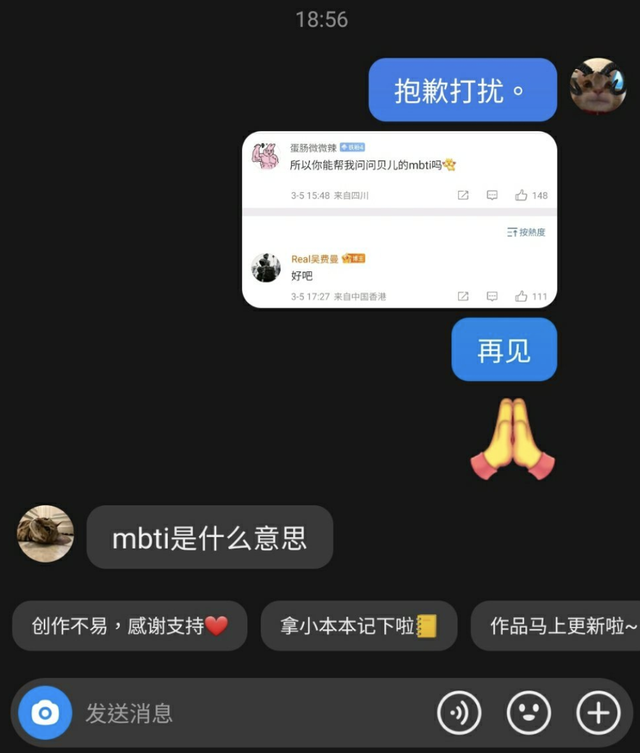The width and height of the screenshot is (640, 753).
Task: Open my own avatar beside 抱歉打扰
Action: click(598, 87)
